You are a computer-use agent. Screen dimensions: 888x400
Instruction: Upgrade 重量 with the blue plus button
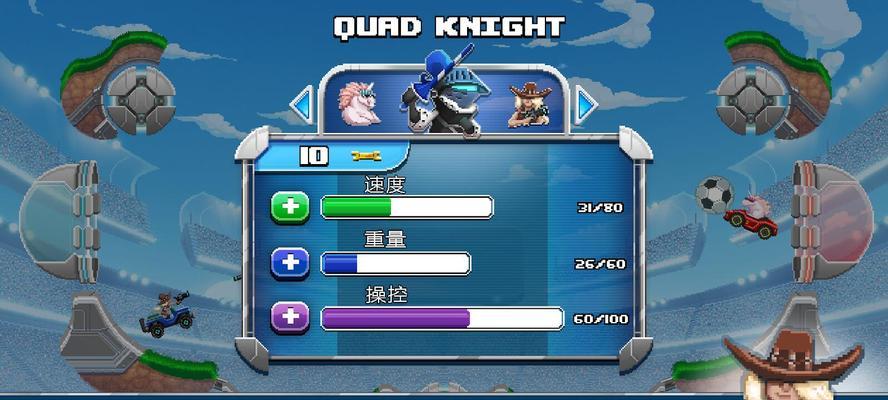point(290,263)
